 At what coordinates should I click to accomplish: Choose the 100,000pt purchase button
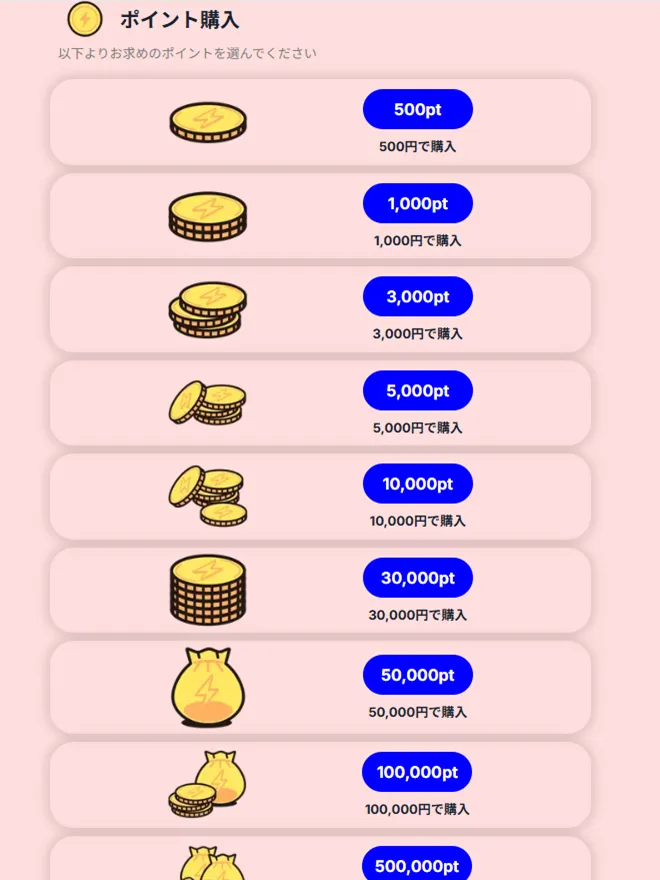pos(417,772)
